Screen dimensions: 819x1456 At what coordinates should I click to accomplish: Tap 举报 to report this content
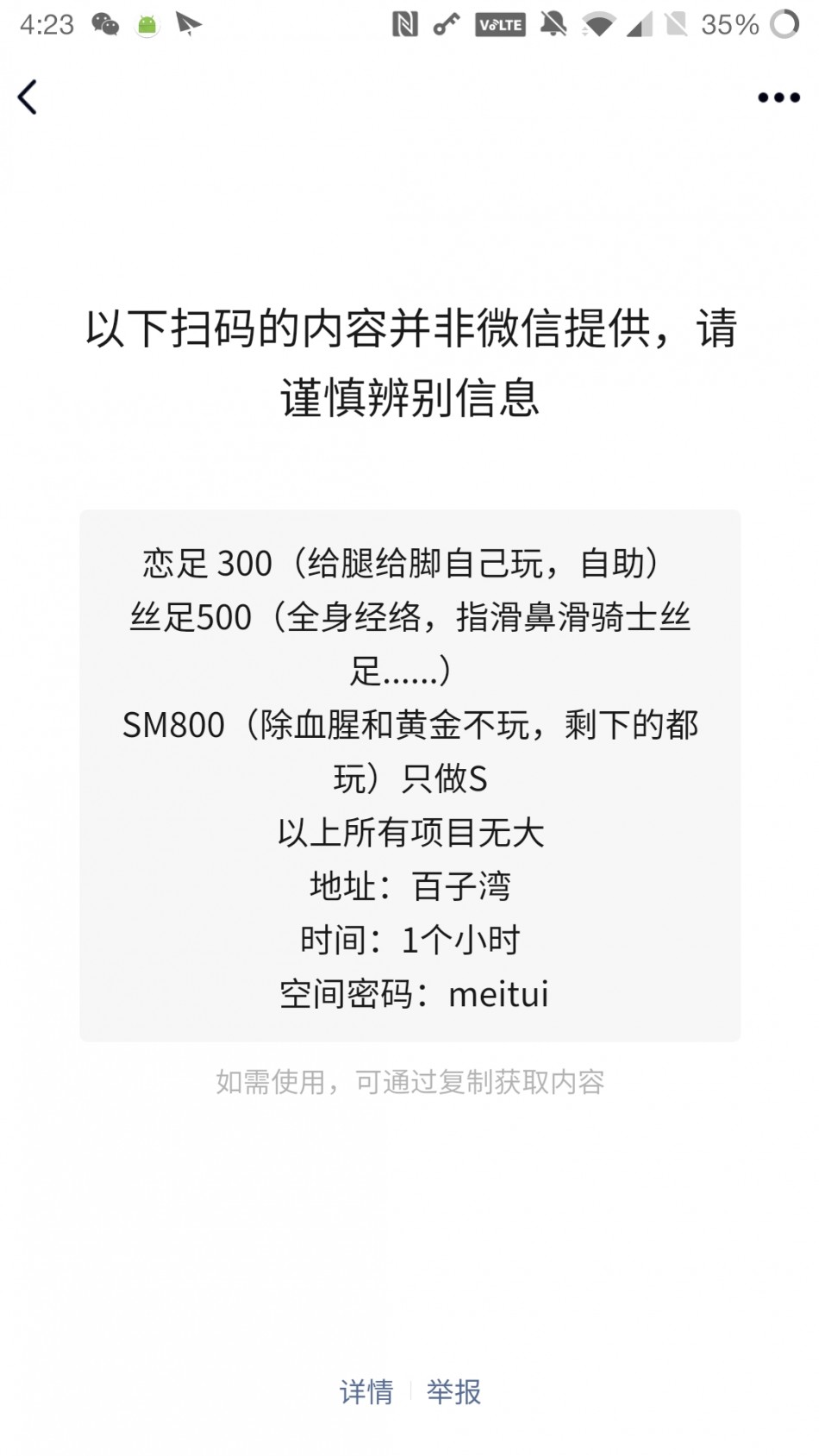[x=454, y=1390]
